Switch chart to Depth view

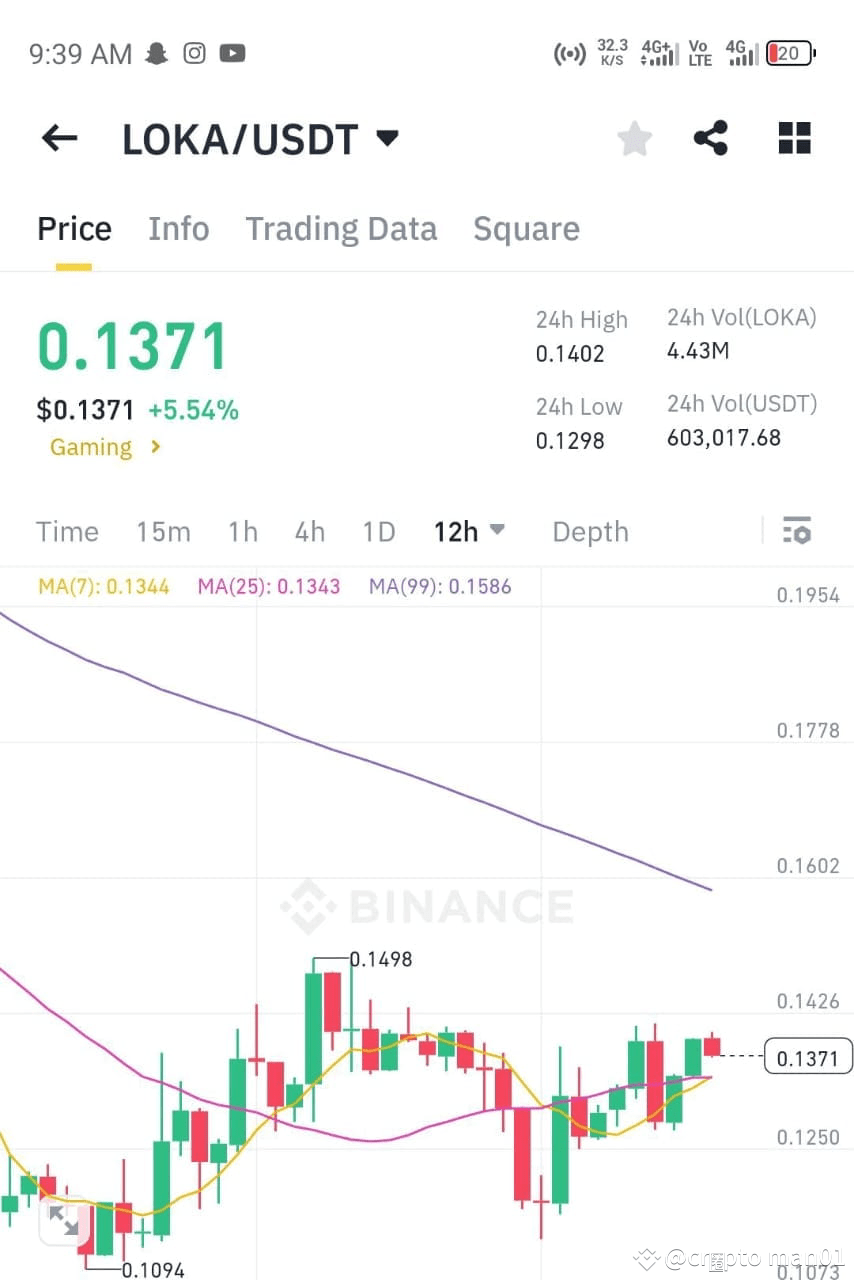click(x=590, y=531)
